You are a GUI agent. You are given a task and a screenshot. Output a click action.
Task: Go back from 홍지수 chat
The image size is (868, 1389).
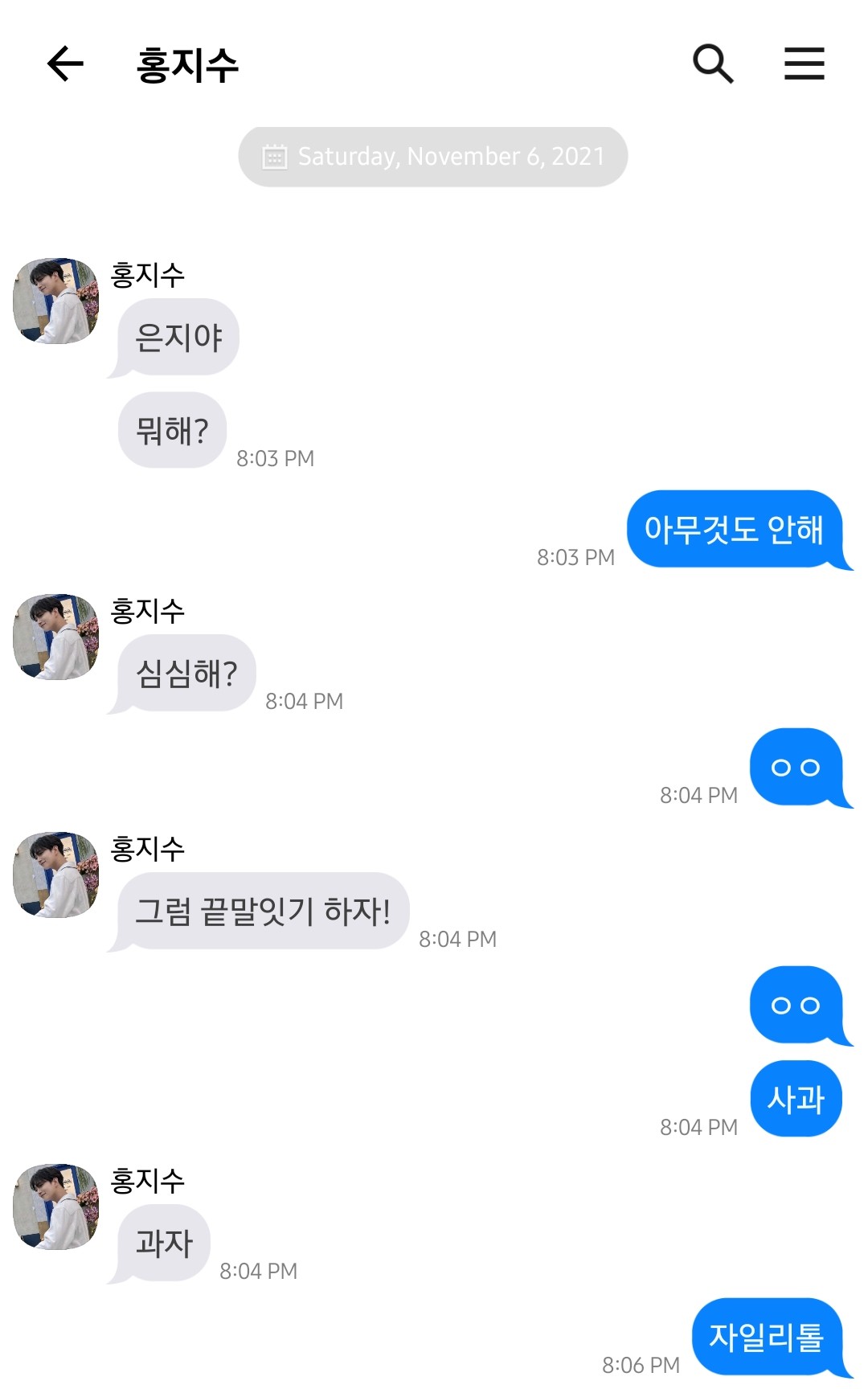[x=66, y=64]
